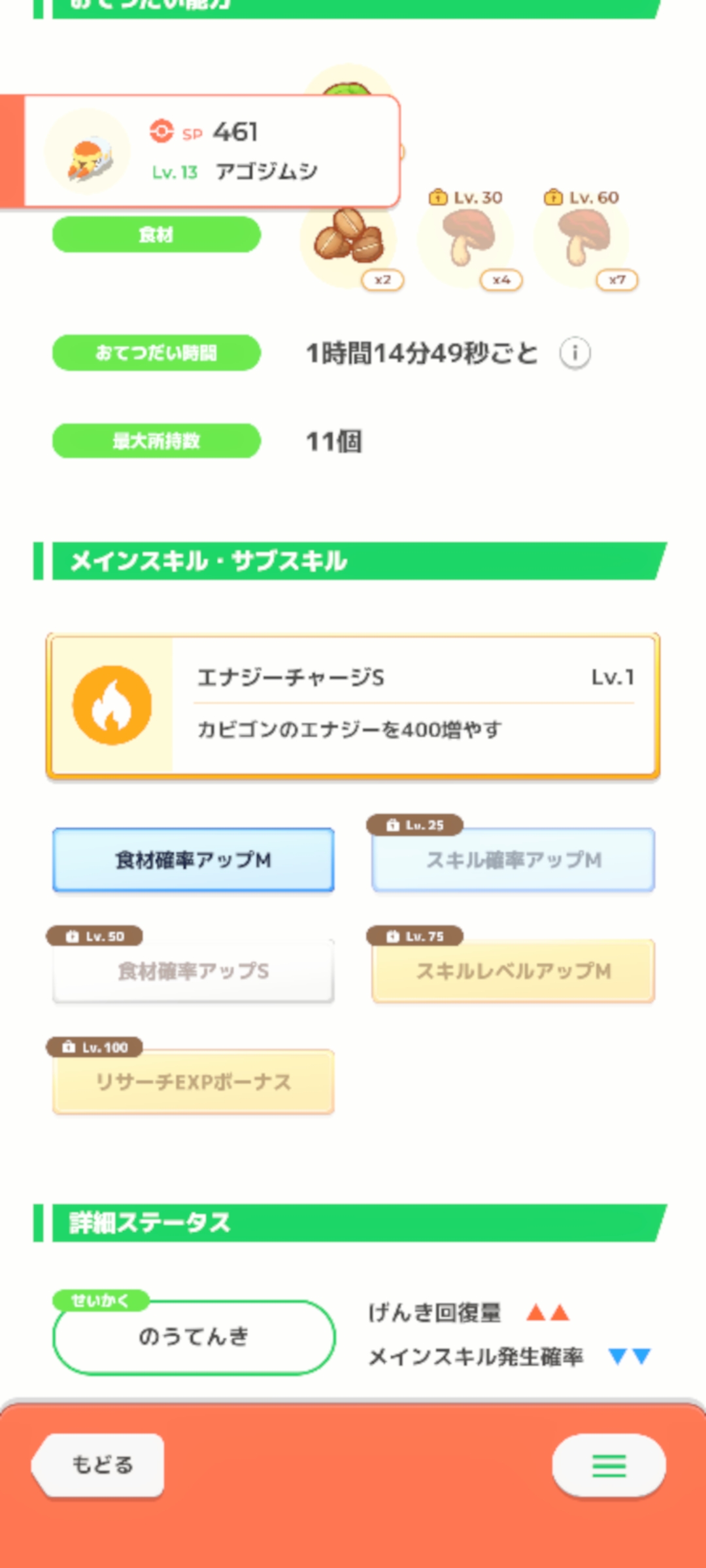Image resolution: width=706 pixels, height=1568 pixels.
Task: Select the locked スキルレベルアップM sub skill
Action: pos(513,971)
